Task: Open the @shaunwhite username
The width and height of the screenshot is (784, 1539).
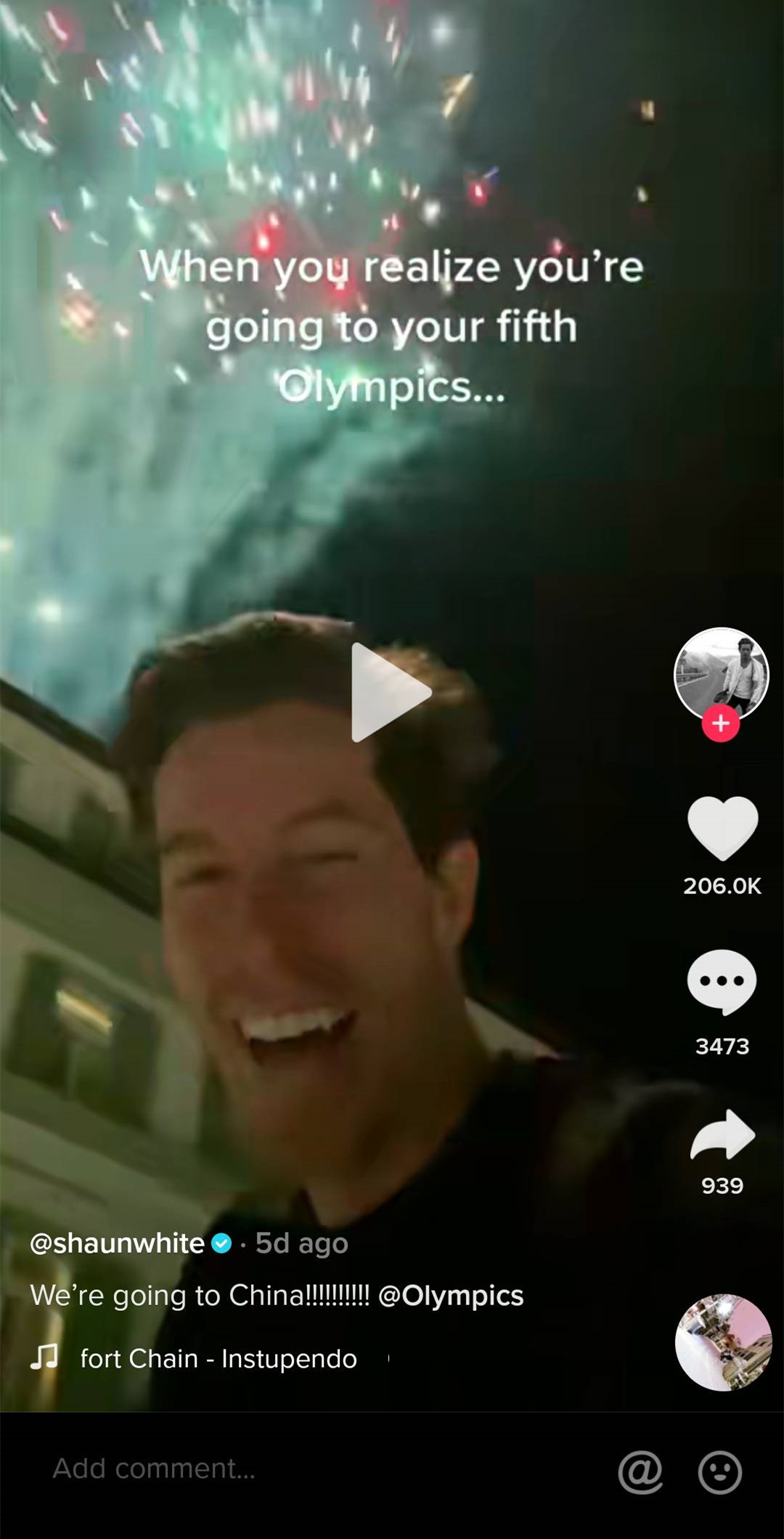Action: click(117, 1243)
